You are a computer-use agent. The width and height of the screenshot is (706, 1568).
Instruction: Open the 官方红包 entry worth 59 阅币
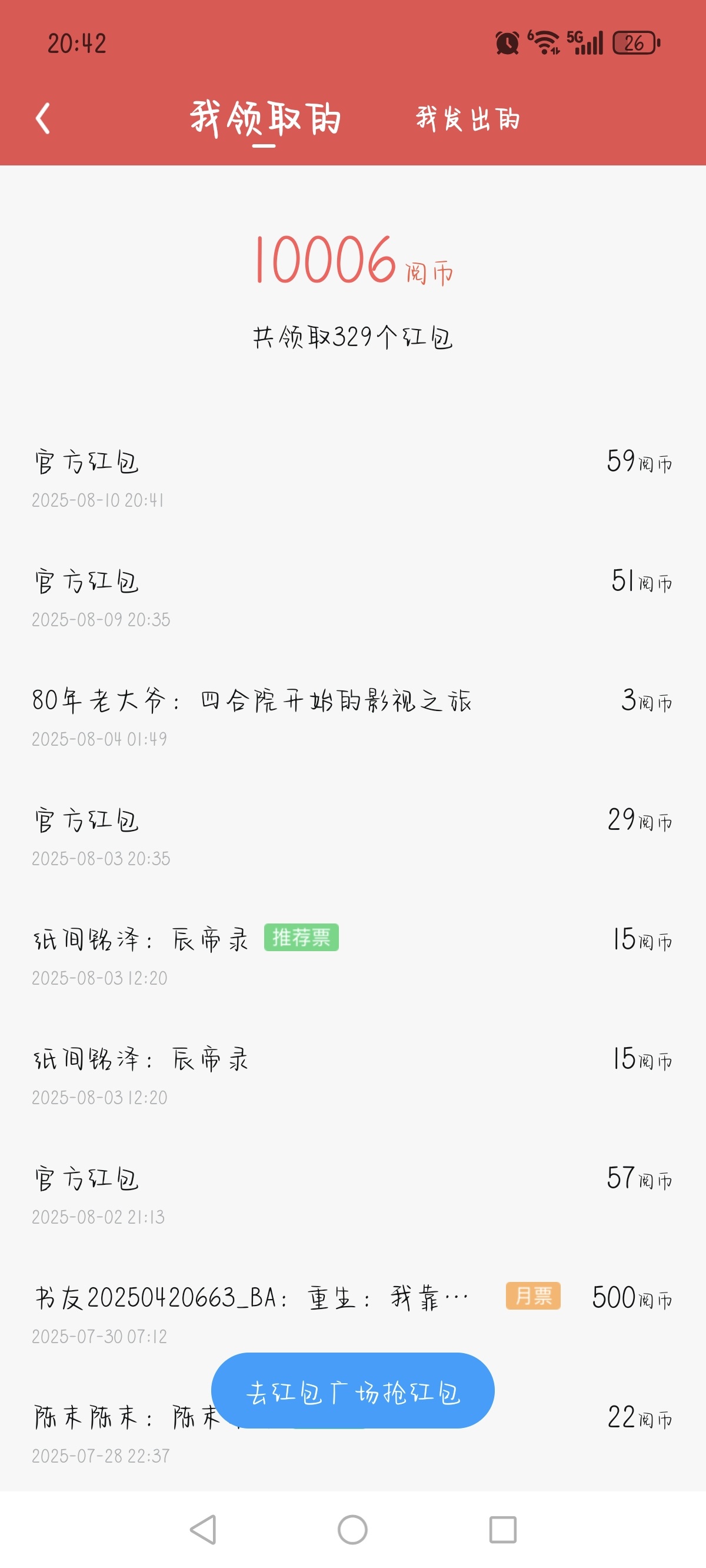[x=353, y=478]
